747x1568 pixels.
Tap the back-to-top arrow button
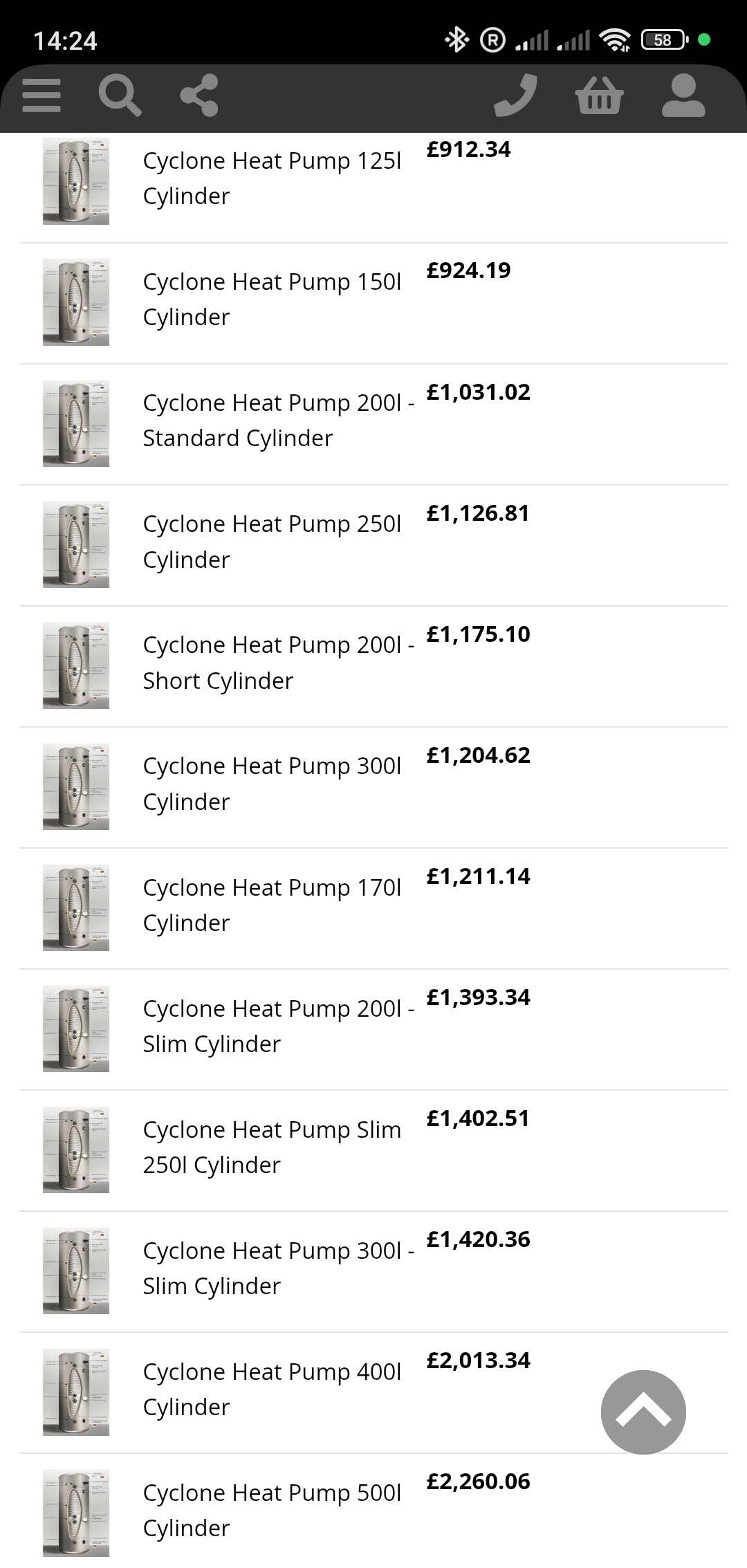pyautogui.click(x=643, y=1412)
